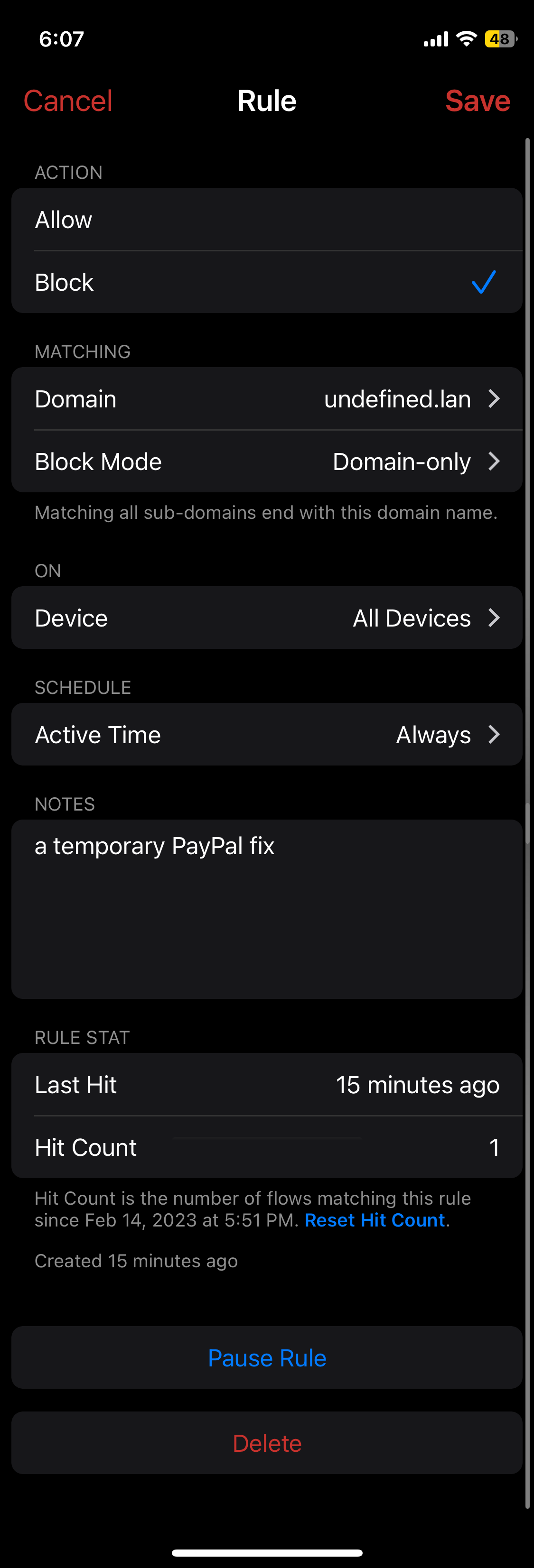Open the Domain setting row
The height and width of the screenshot is (1568, 534).
pos(267,399)
